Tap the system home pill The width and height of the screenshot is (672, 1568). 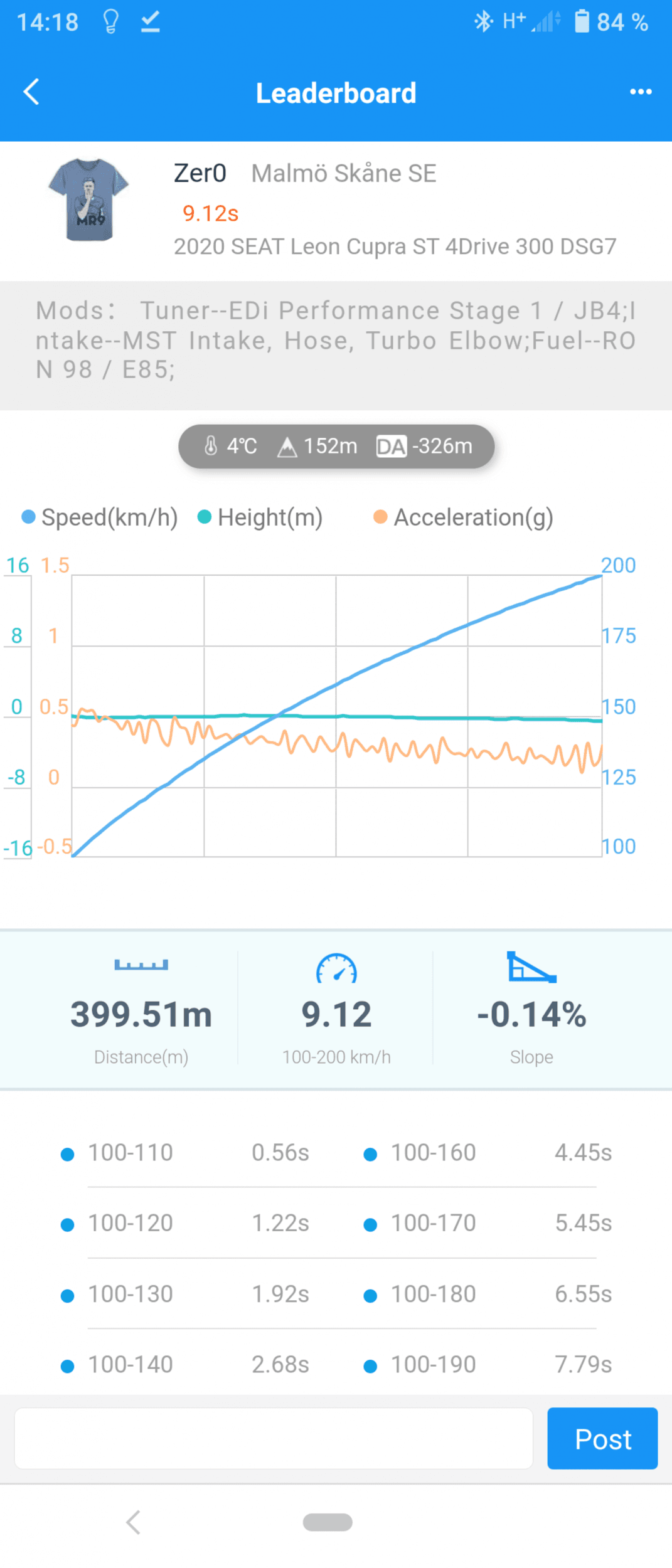[x=328, y=1522]
